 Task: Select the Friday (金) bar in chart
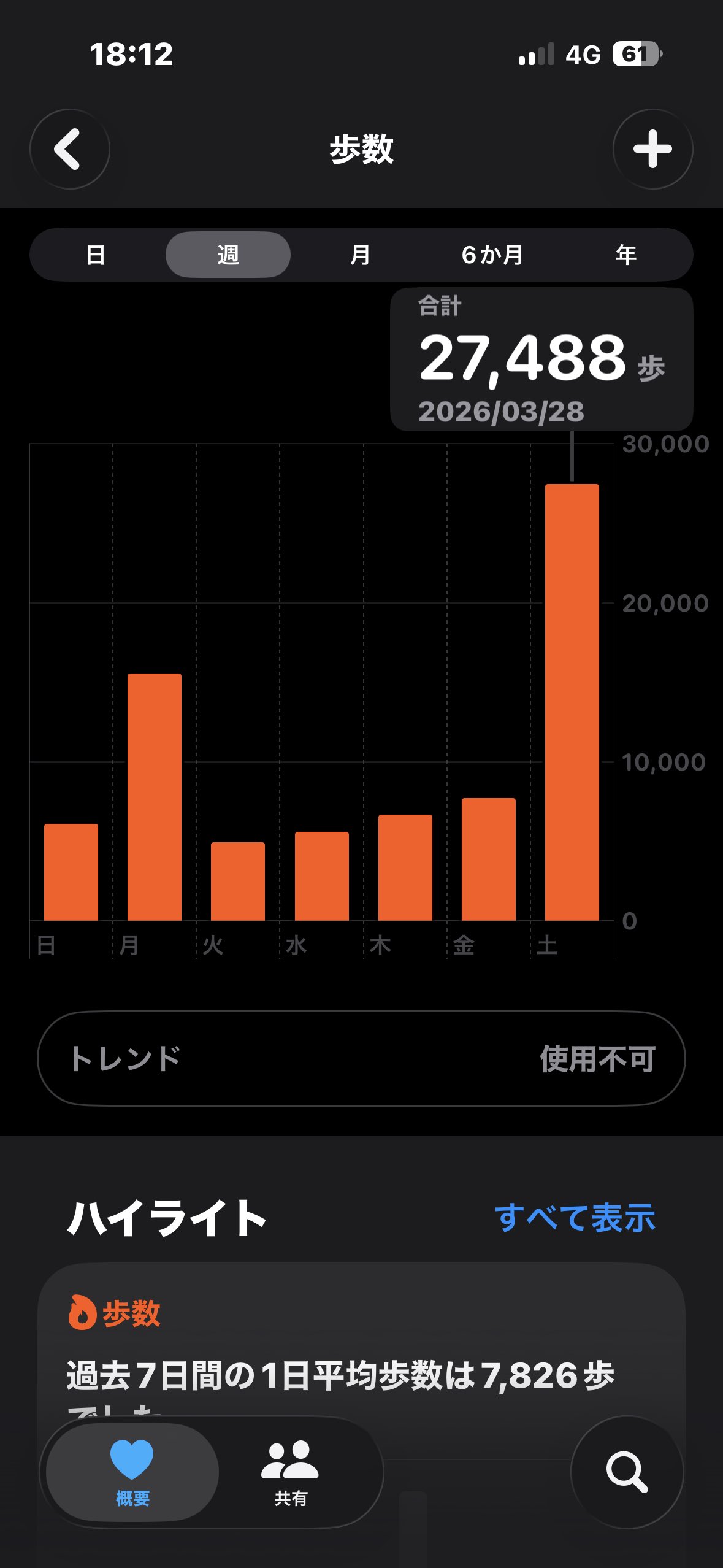(488, 859)
